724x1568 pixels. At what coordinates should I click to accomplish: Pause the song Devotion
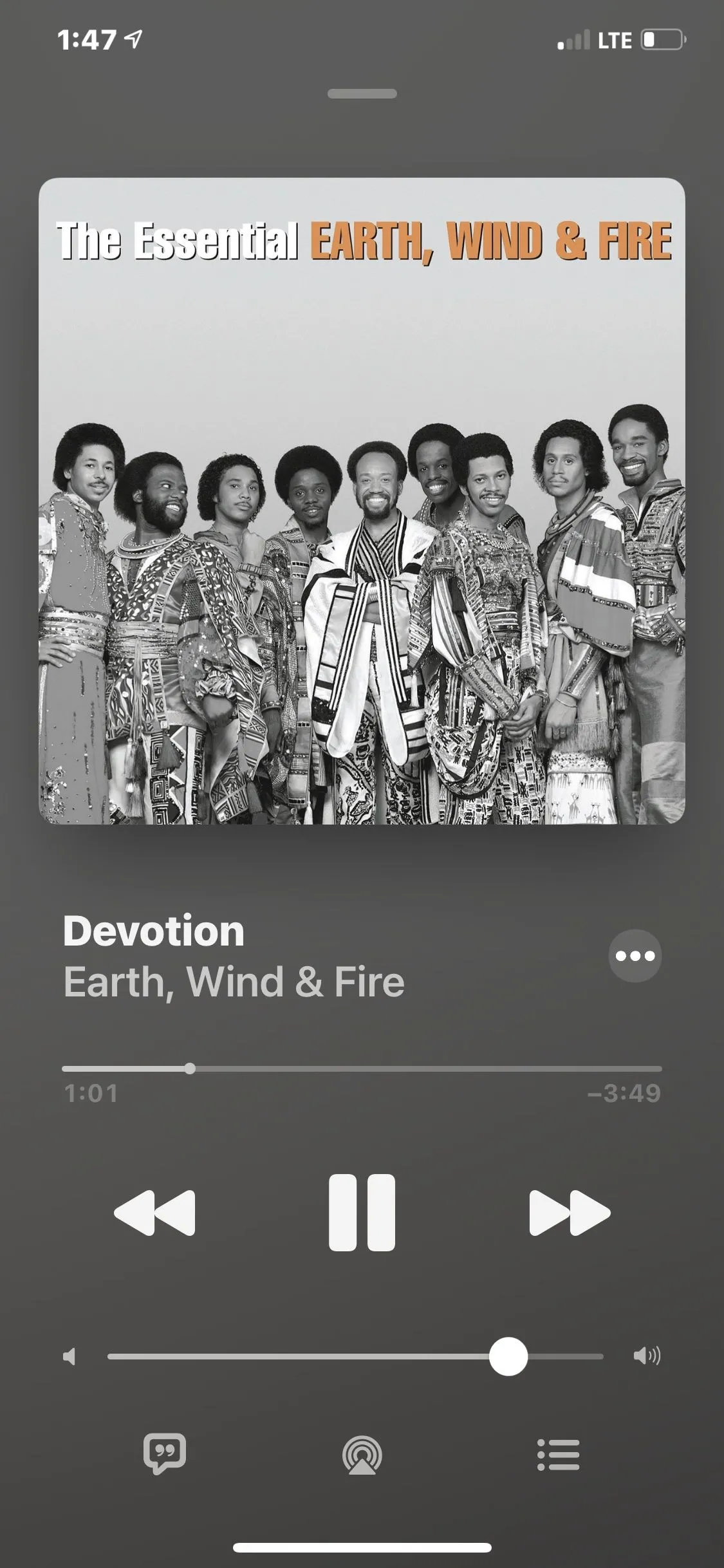[x=362, y=1213]
